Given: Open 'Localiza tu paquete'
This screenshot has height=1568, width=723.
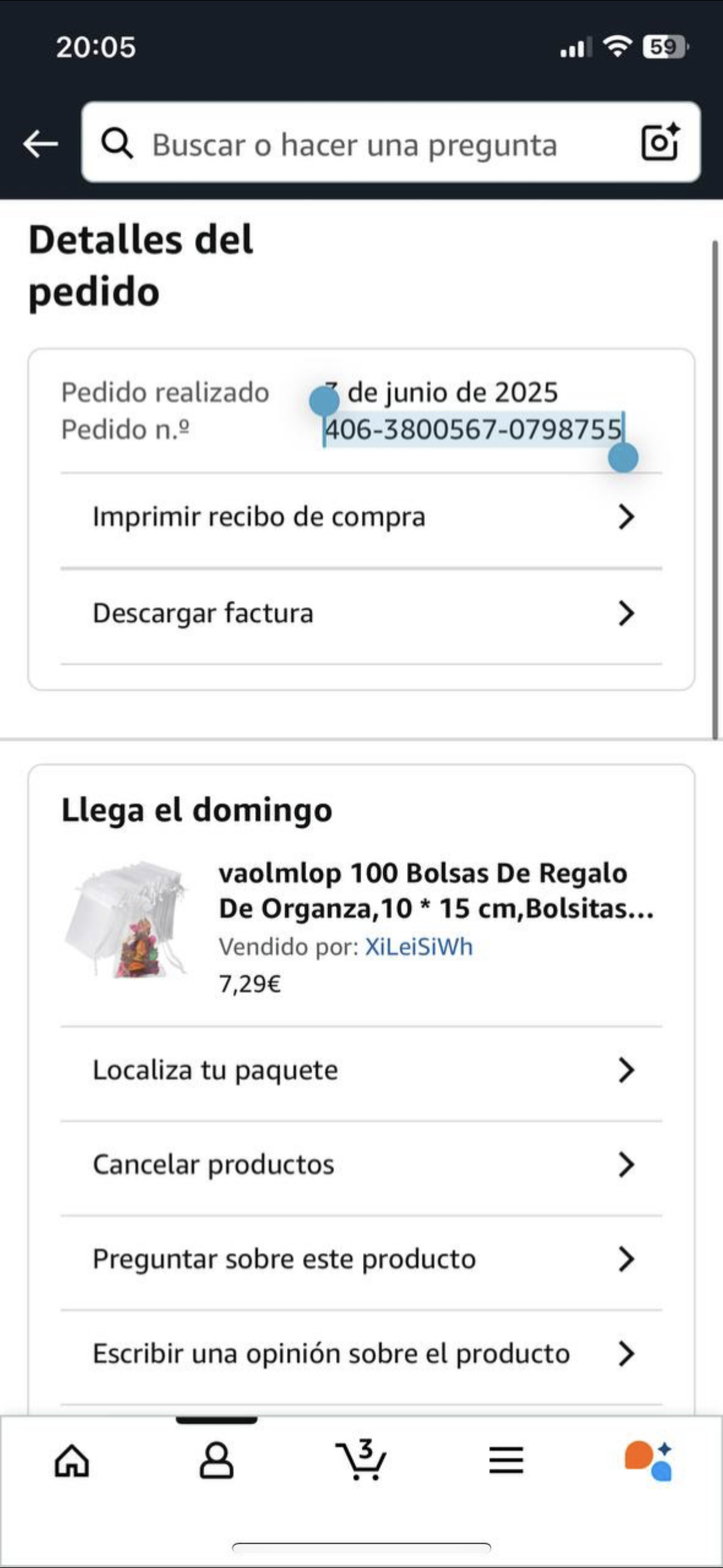Looking at the screenshot, I should 361,1070.
